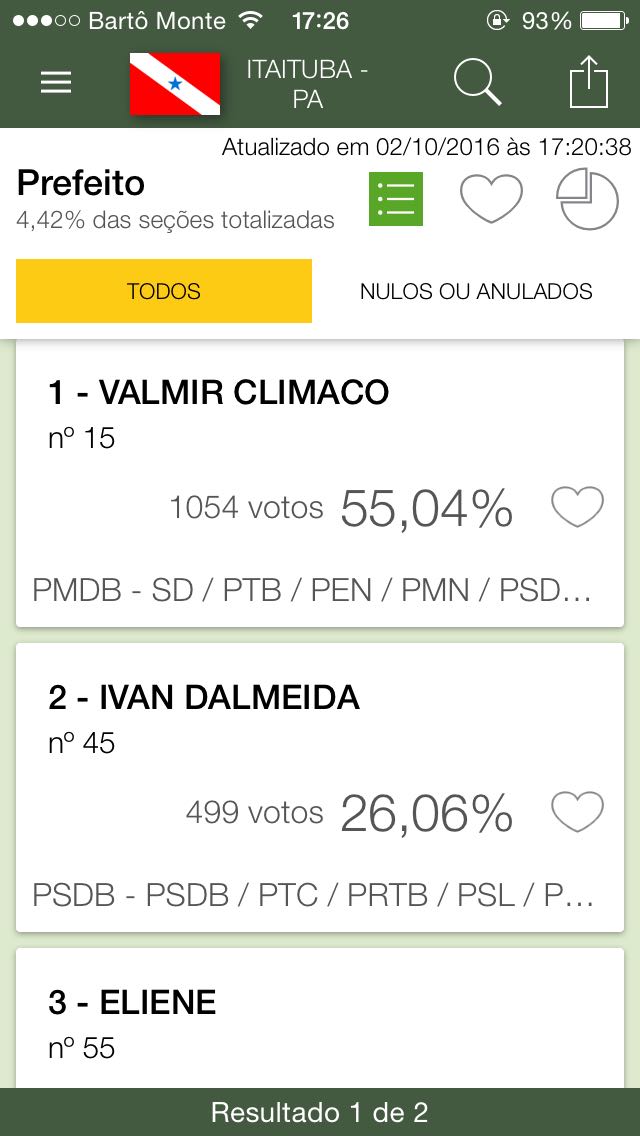
Task: Select the TODOS tab
Action: [164, 291]
